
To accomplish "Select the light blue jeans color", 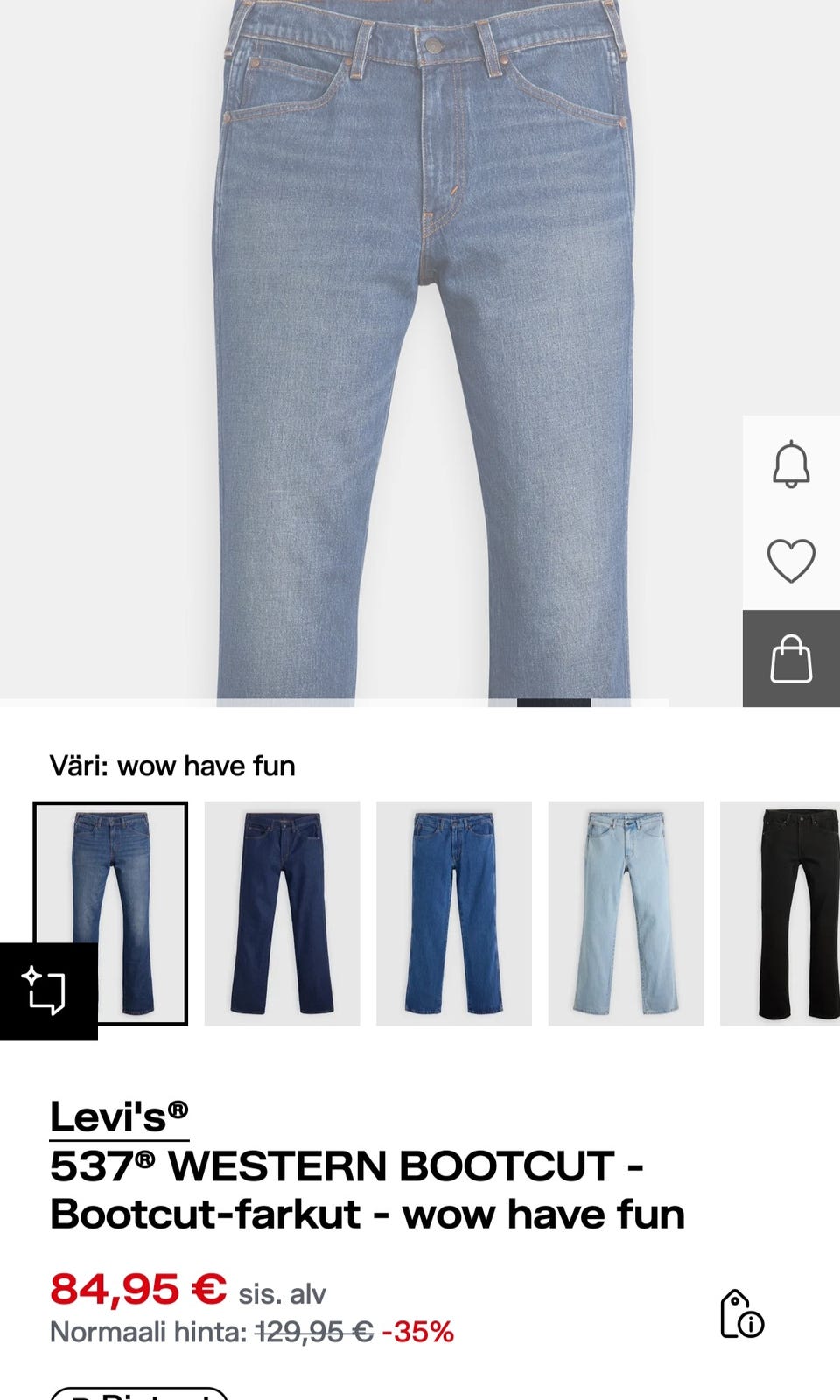I will pos(626,913).
